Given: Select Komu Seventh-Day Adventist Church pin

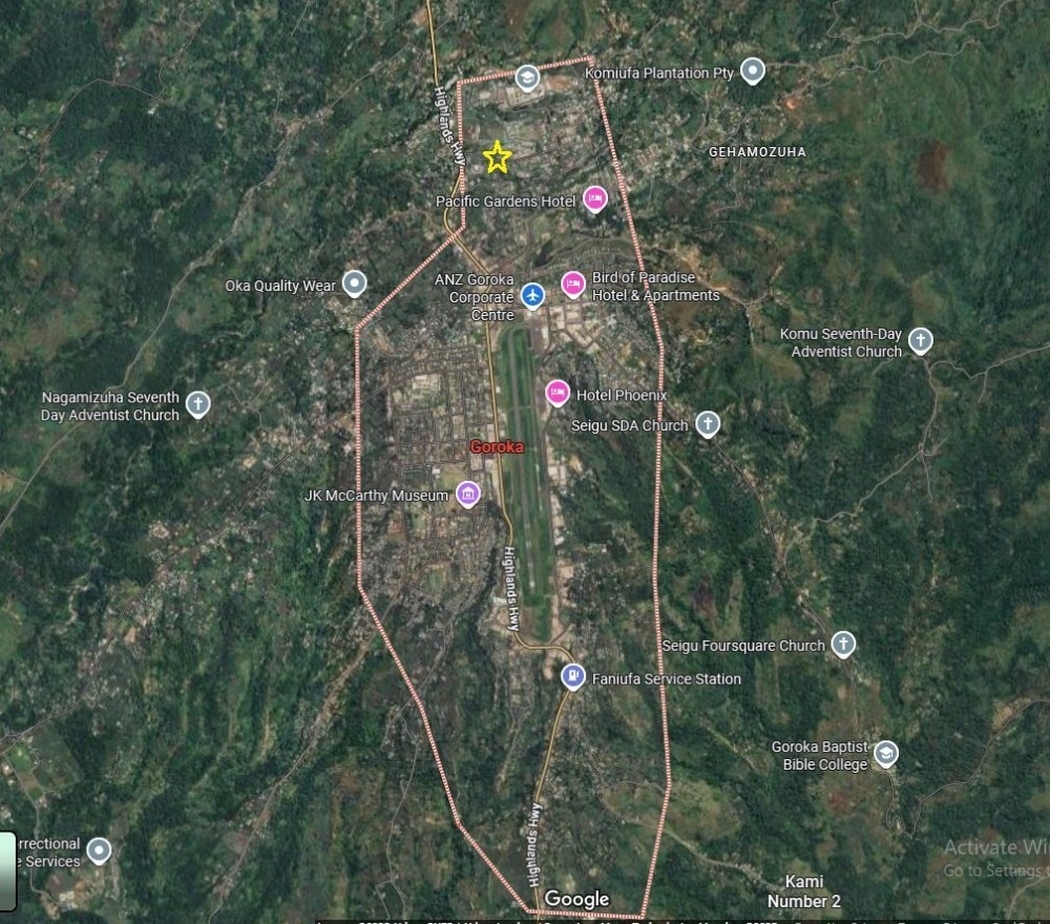Looking at the screenshot, I should 920,341.
